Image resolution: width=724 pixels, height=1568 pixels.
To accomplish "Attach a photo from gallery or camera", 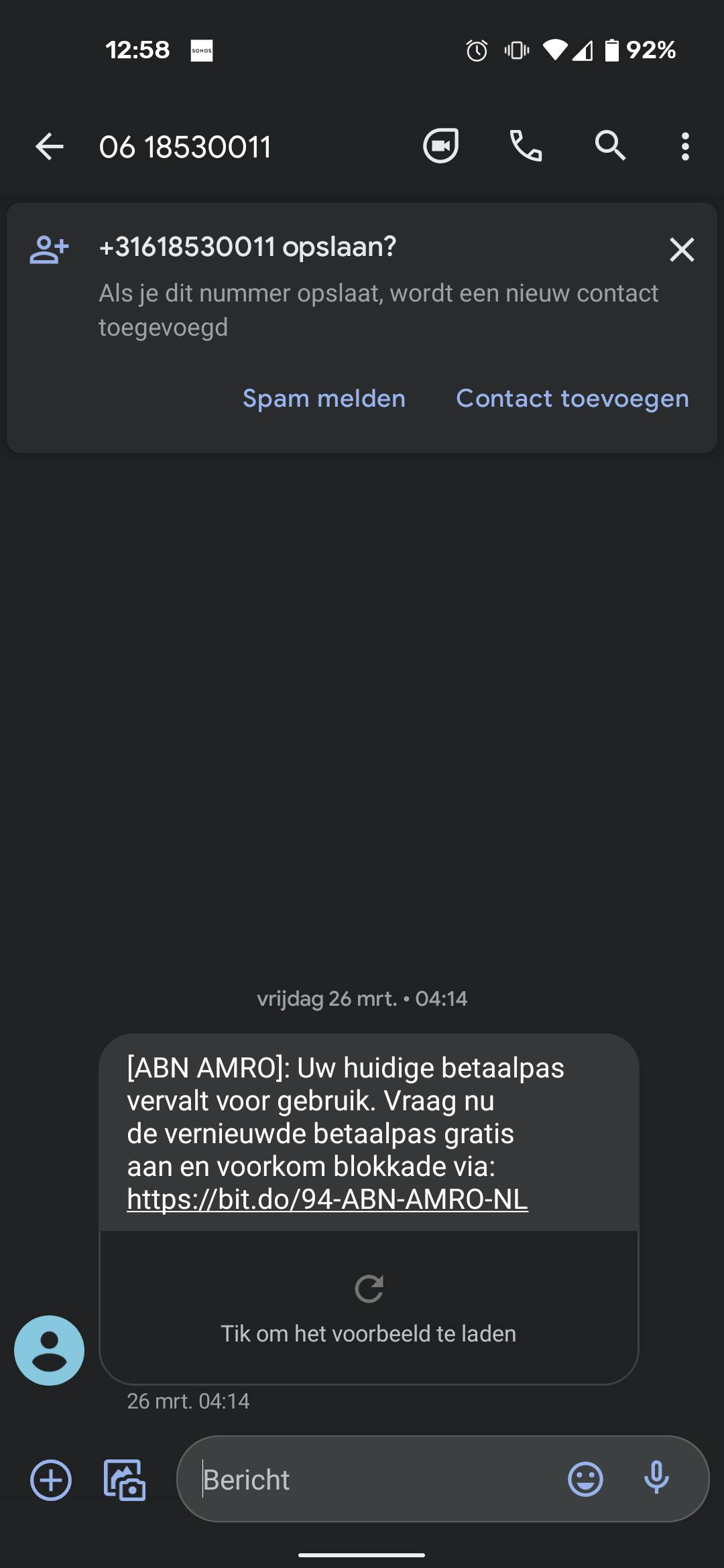I will 125,1480.
